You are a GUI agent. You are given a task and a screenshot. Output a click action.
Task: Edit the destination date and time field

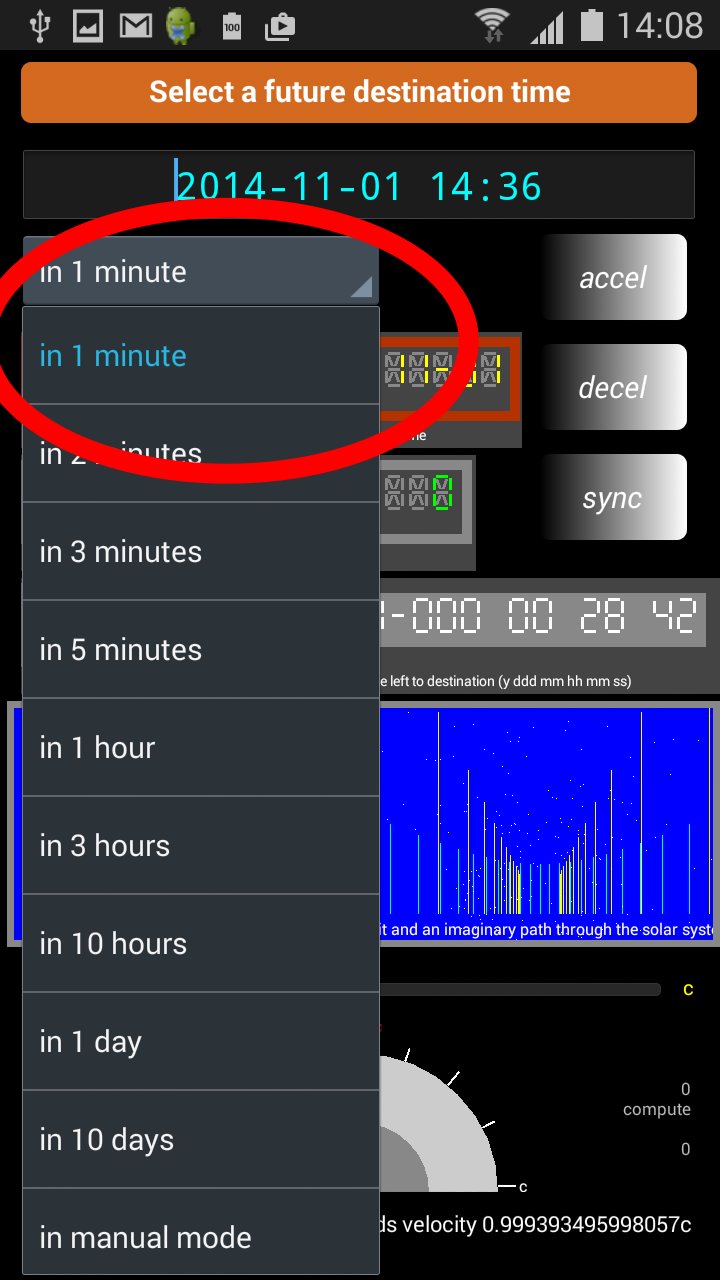tap(358, 186)
